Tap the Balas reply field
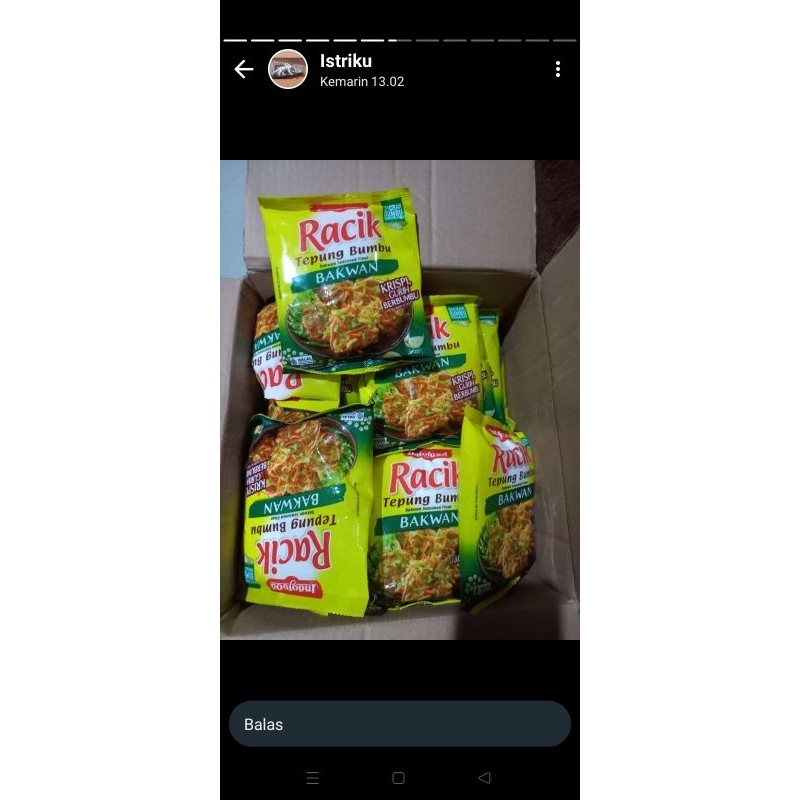Screen dimensions: 800x800 (399, 724)
